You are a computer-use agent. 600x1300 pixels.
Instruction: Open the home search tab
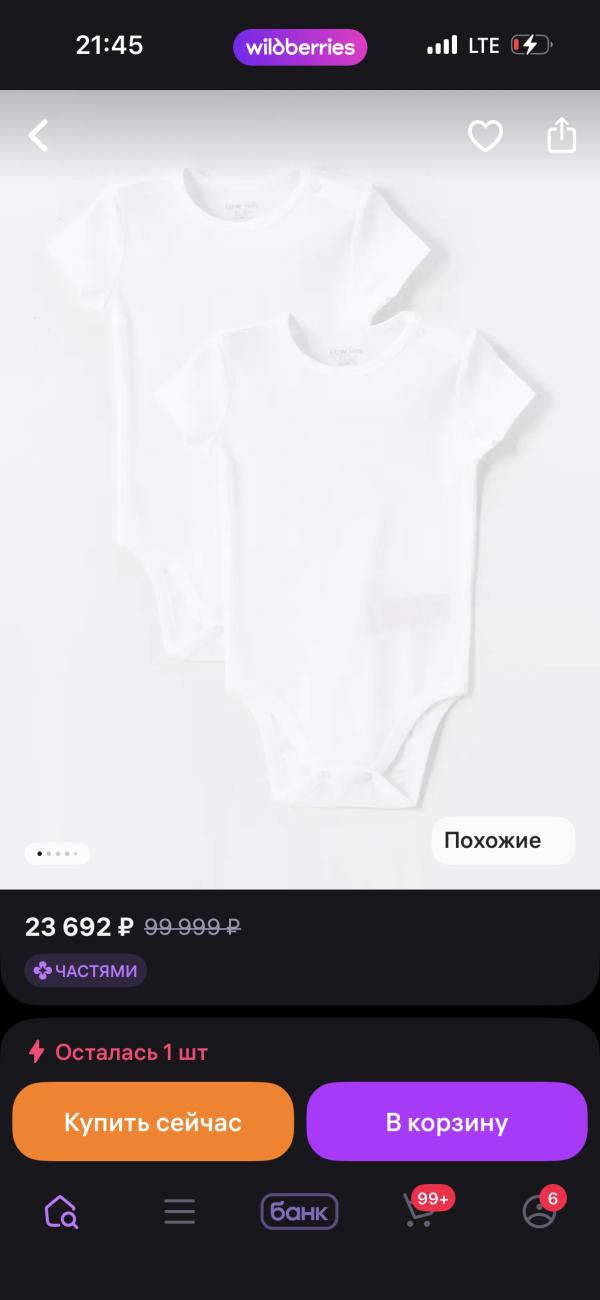[61, 1212]
